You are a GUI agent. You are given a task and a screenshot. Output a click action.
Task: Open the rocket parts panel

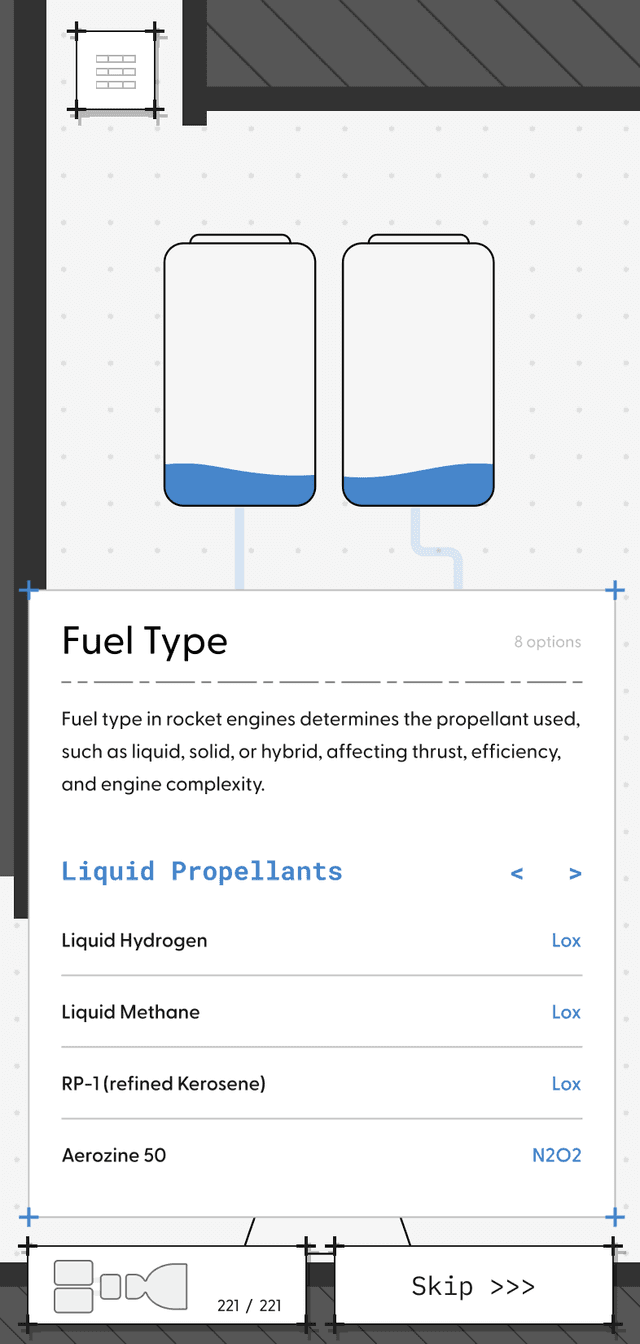166,1286
